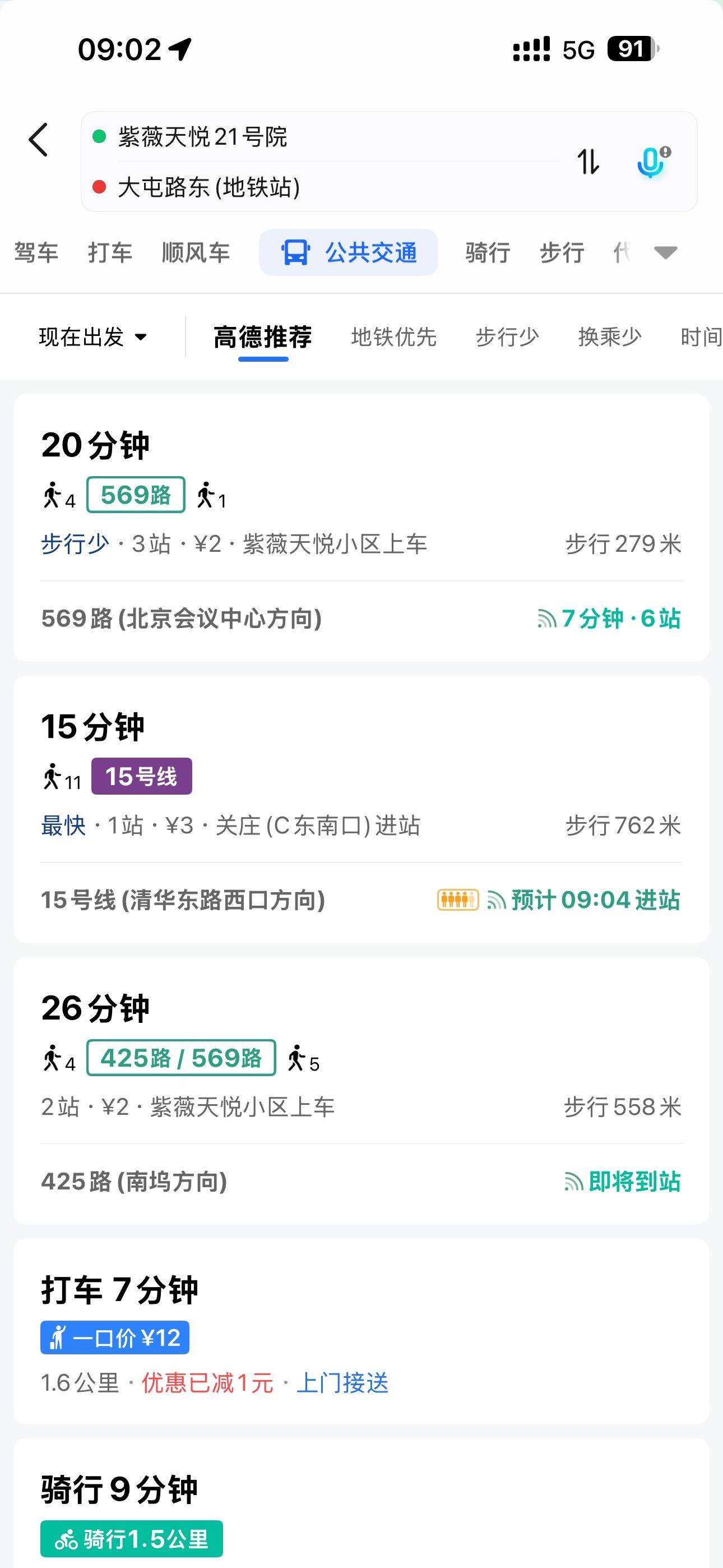Image resolution: width=723 pixels, height=1568 pixels.
Task: Expand more travel modes arrow
Action: [x=665, y=252]
